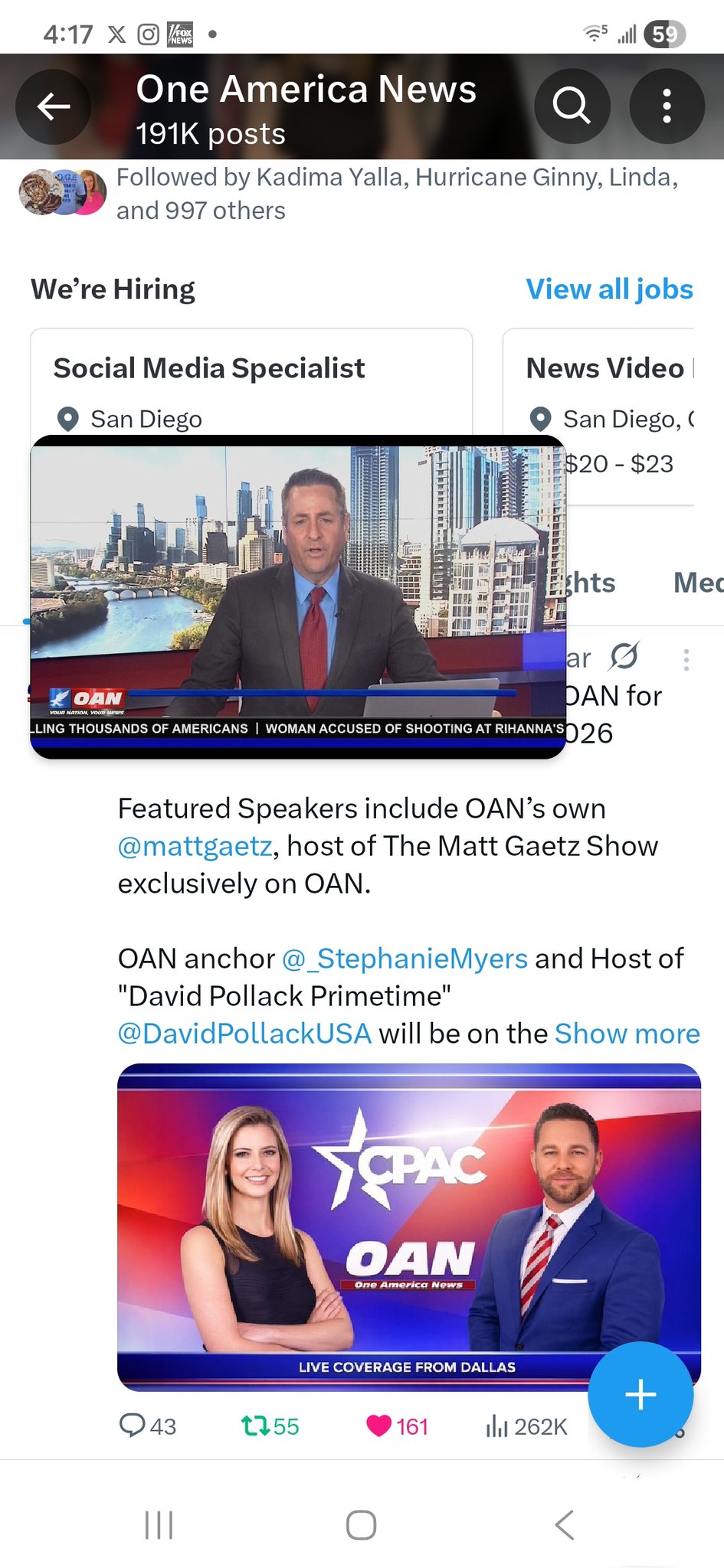Open the @_StephanieMyers profile mention
Viewport: 724px width, 1568px height.
[x=405, y=959]
